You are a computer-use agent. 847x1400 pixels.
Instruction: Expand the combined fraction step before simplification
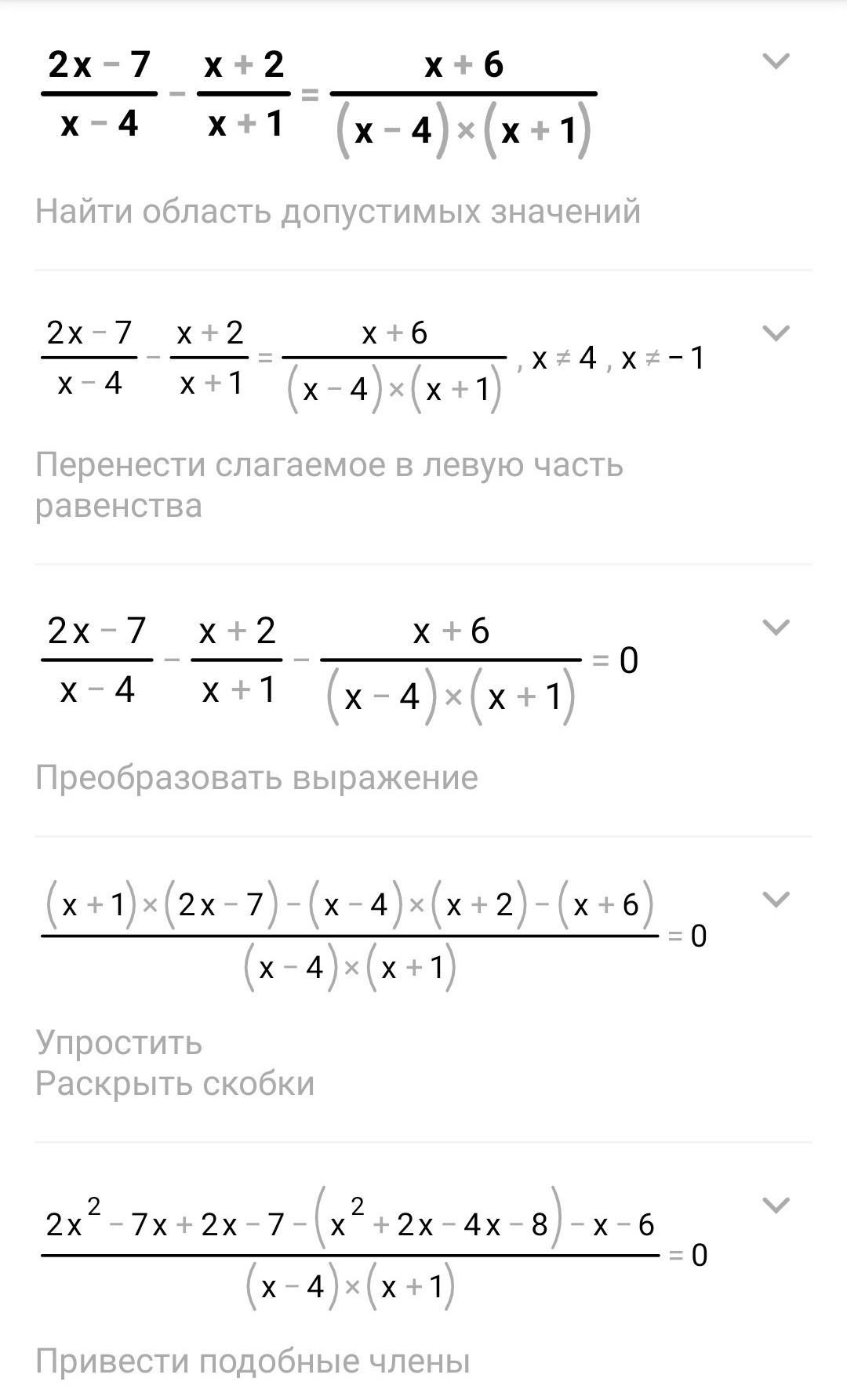[776, 900]
